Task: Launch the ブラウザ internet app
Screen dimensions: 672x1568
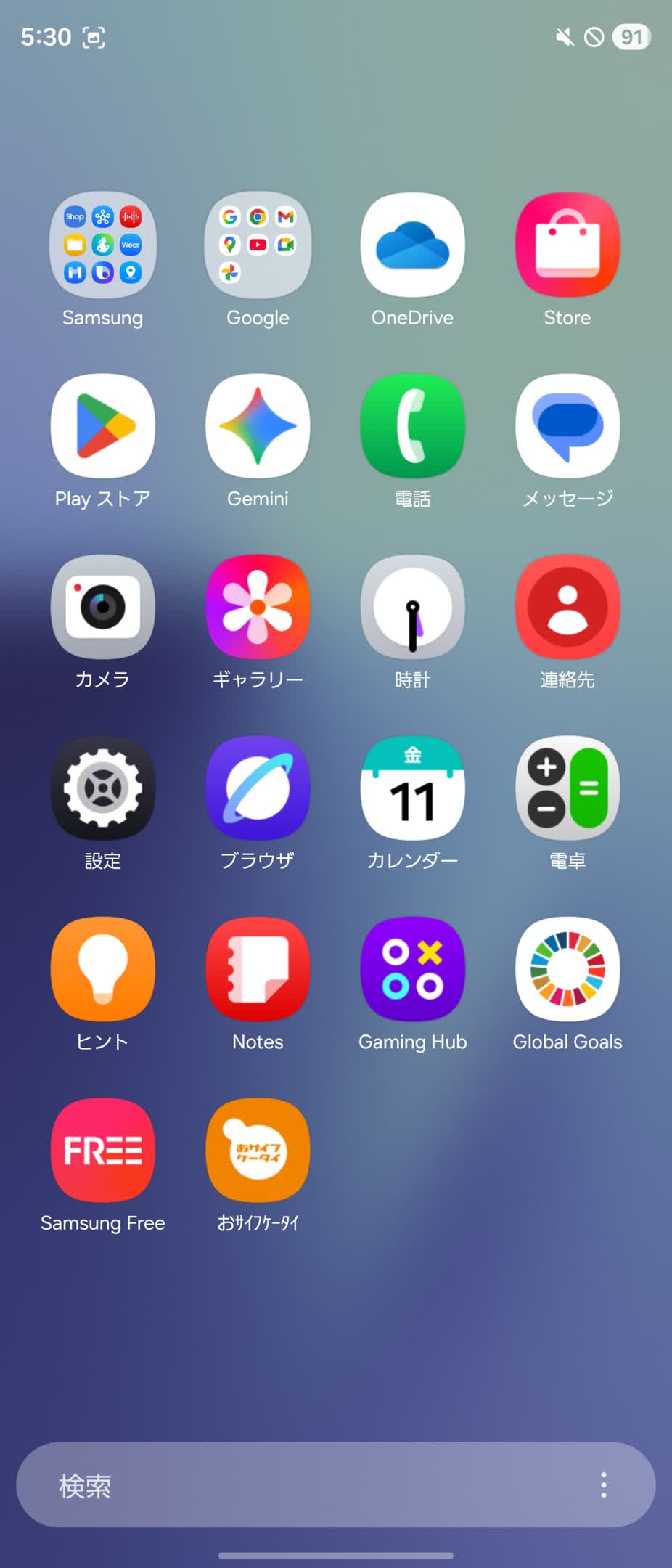Action: coord(258,788)
